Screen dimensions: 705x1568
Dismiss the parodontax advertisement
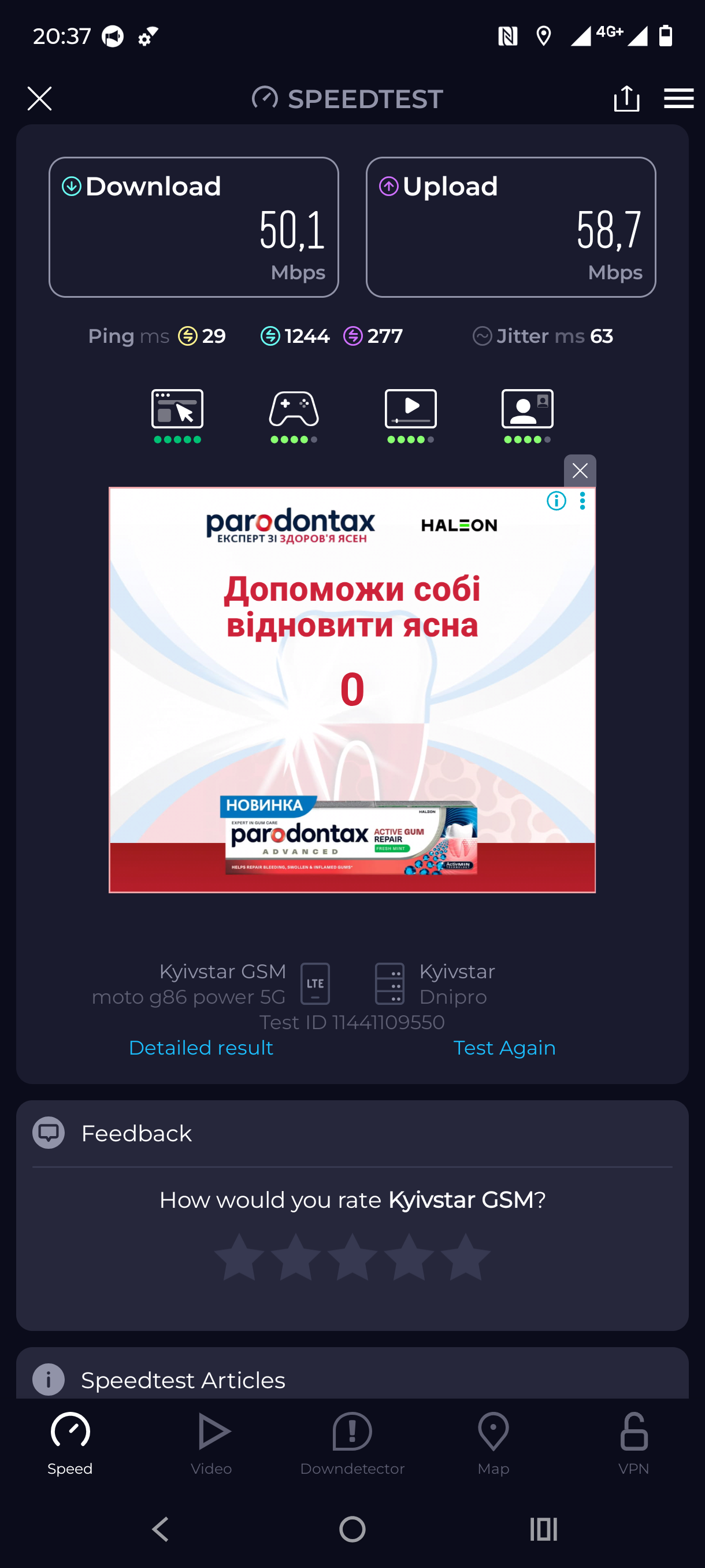579,471
